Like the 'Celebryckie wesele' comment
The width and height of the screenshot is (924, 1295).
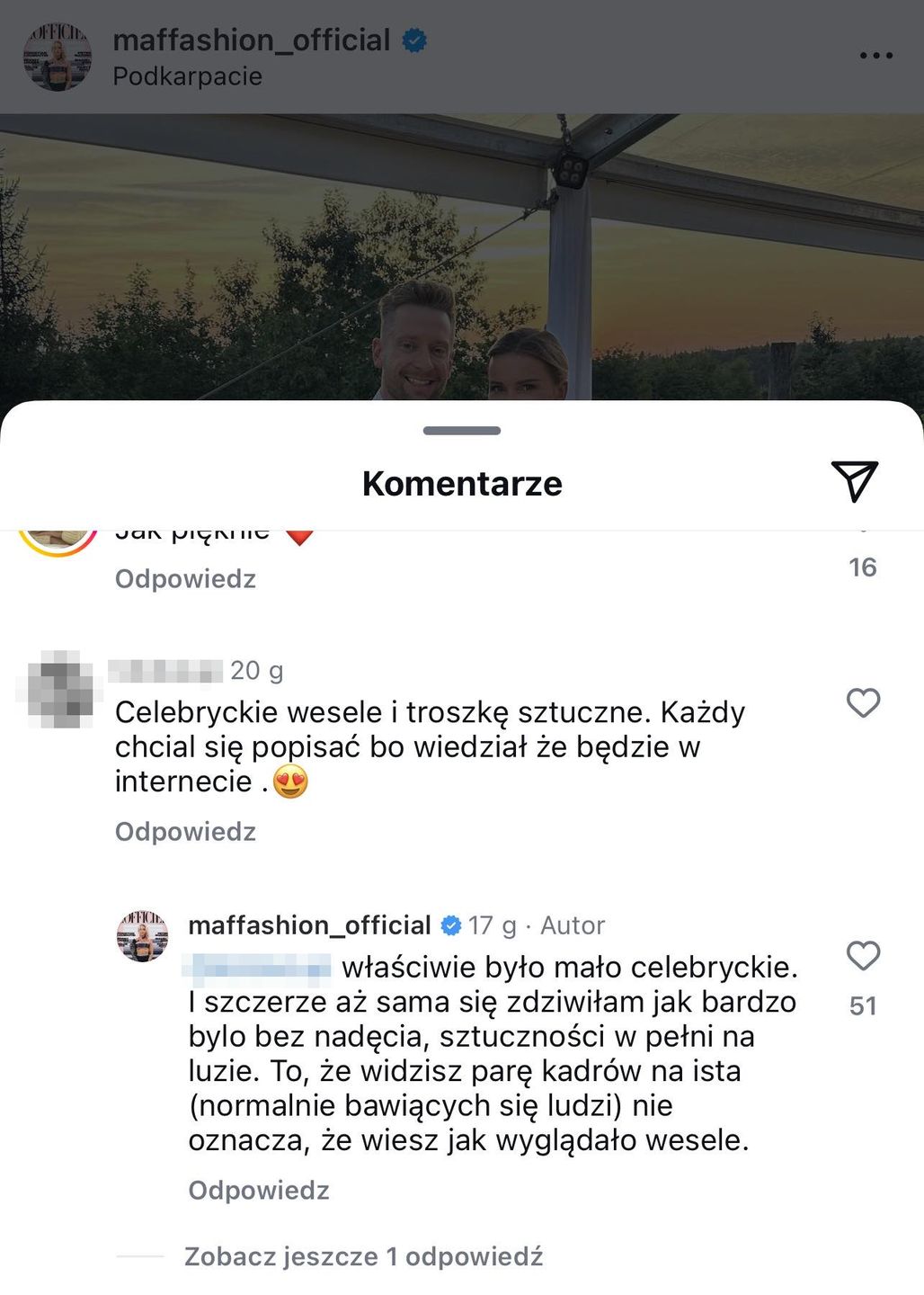[x=863, y=702]
